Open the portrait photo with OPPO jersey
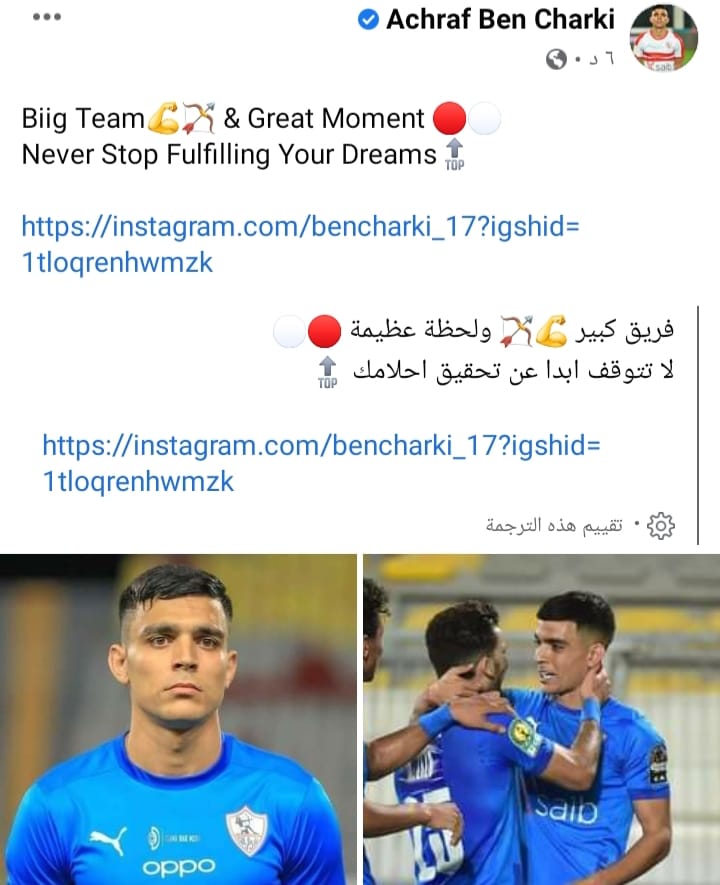This screenshot has width=720, height=885. [x=178, y=720]
